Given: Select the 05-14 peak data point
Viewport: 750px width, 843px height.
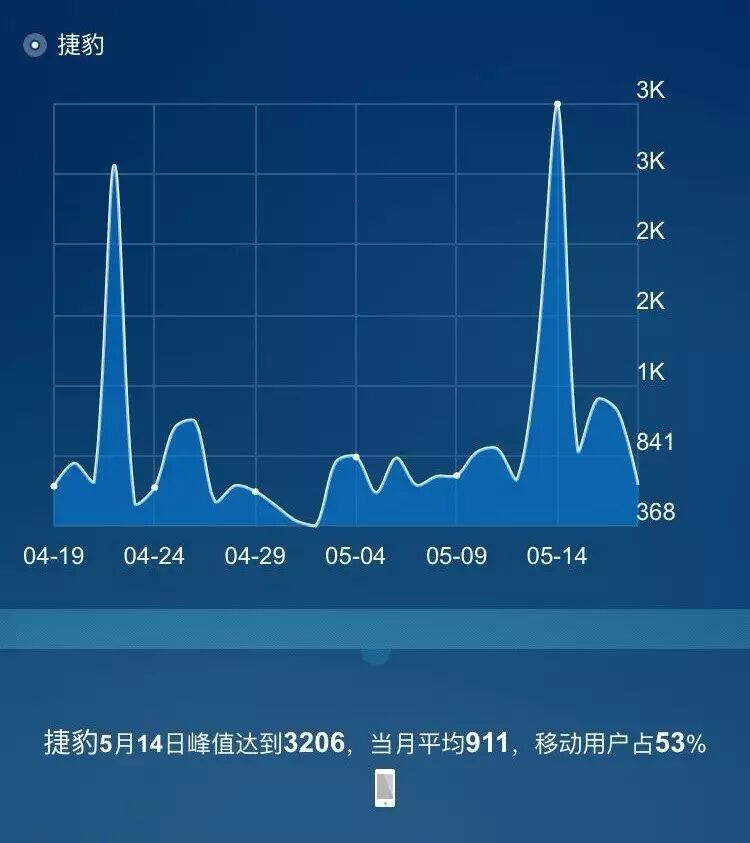Looking at the screenshot, I should pyautogui.click(x=557, y=104).
